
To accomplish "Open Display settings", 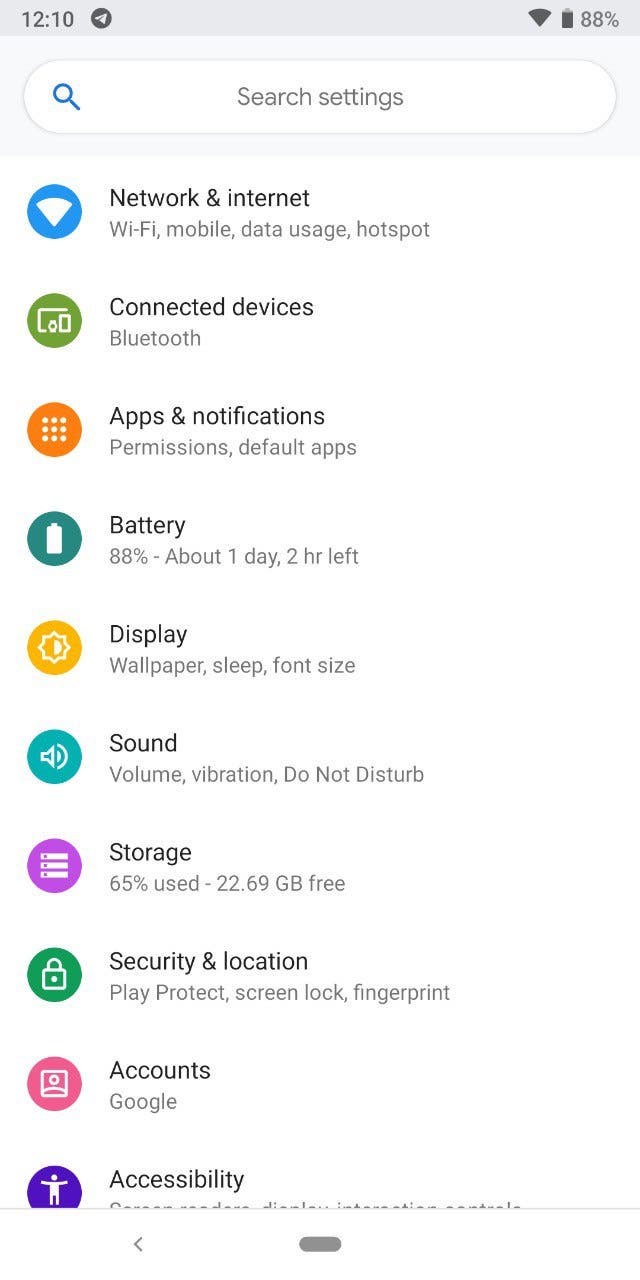I will [x=320, y=648].
